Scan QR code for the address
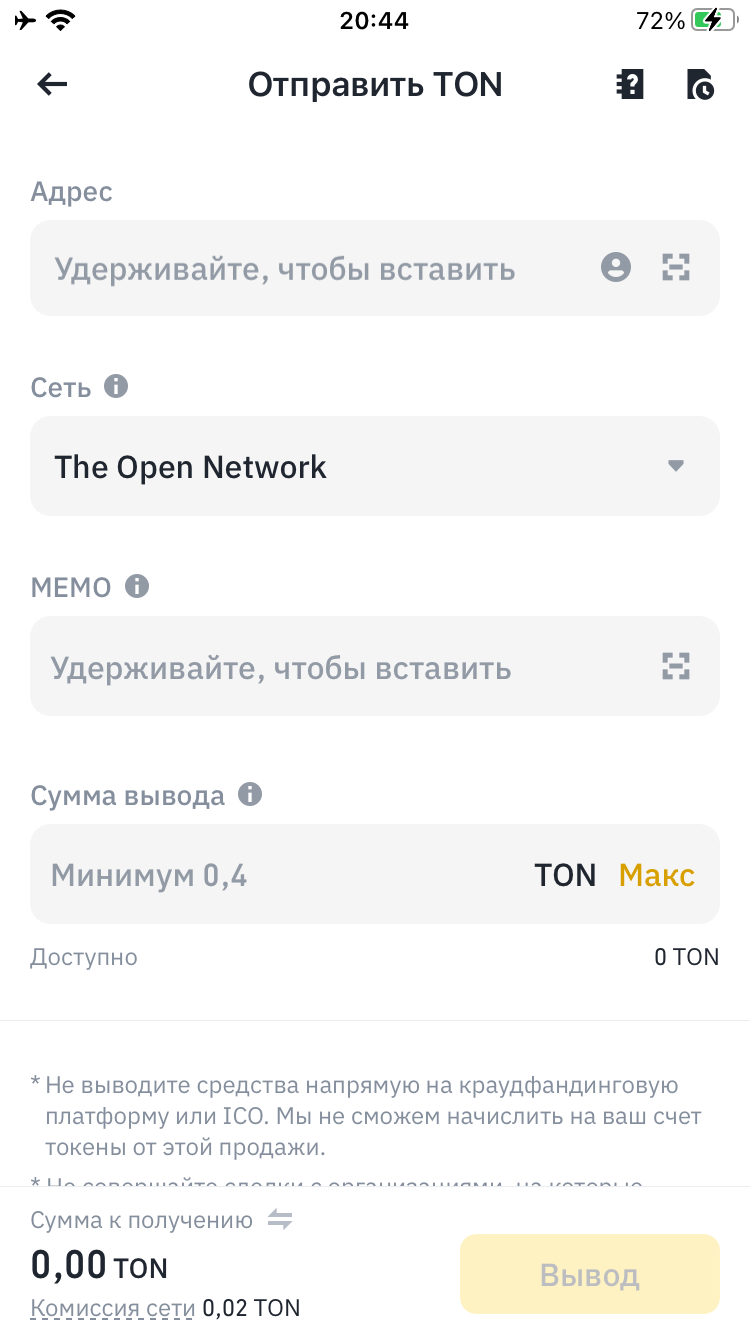This screenshot has width=750, height=1334. pos(677,267)
